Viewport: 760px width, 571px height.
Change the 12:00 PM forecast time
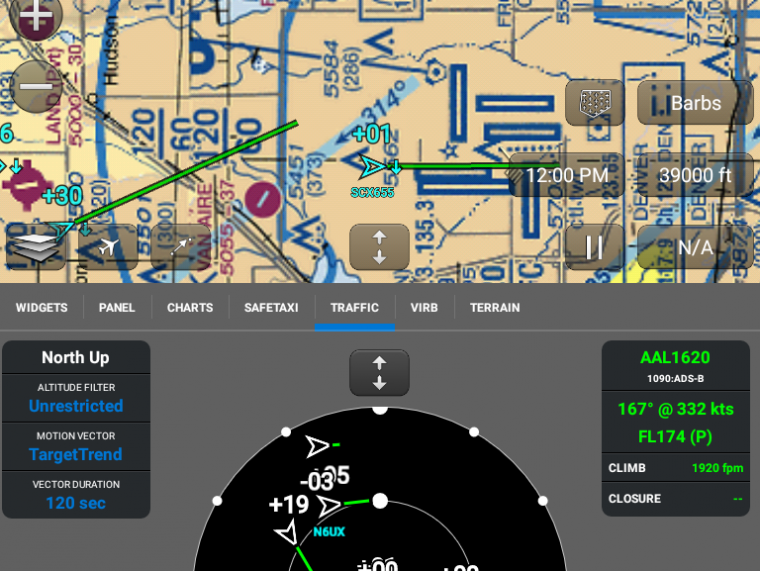pyautogui.click(x=566, y=175)
